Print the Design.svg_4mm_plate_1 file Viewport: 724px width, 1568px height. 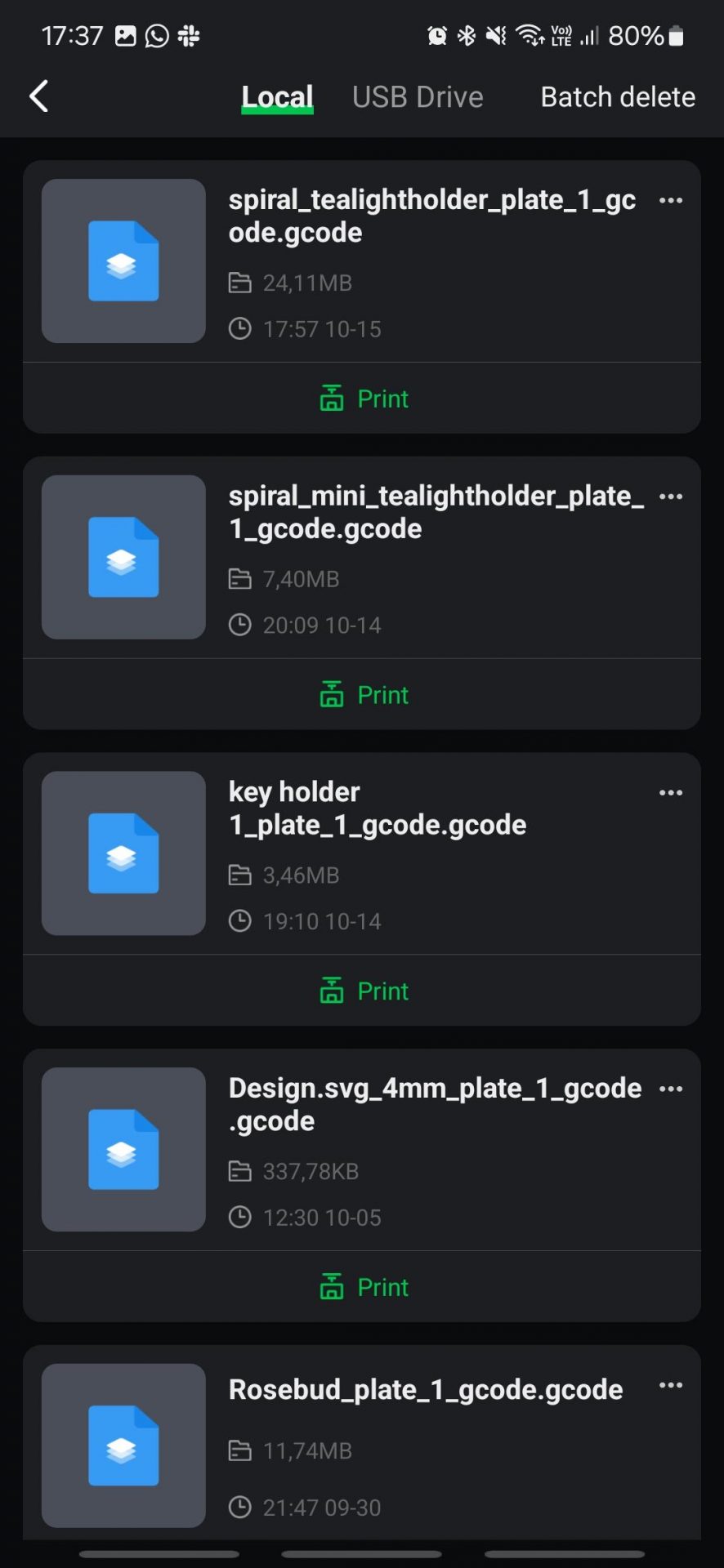(362, 1287)
